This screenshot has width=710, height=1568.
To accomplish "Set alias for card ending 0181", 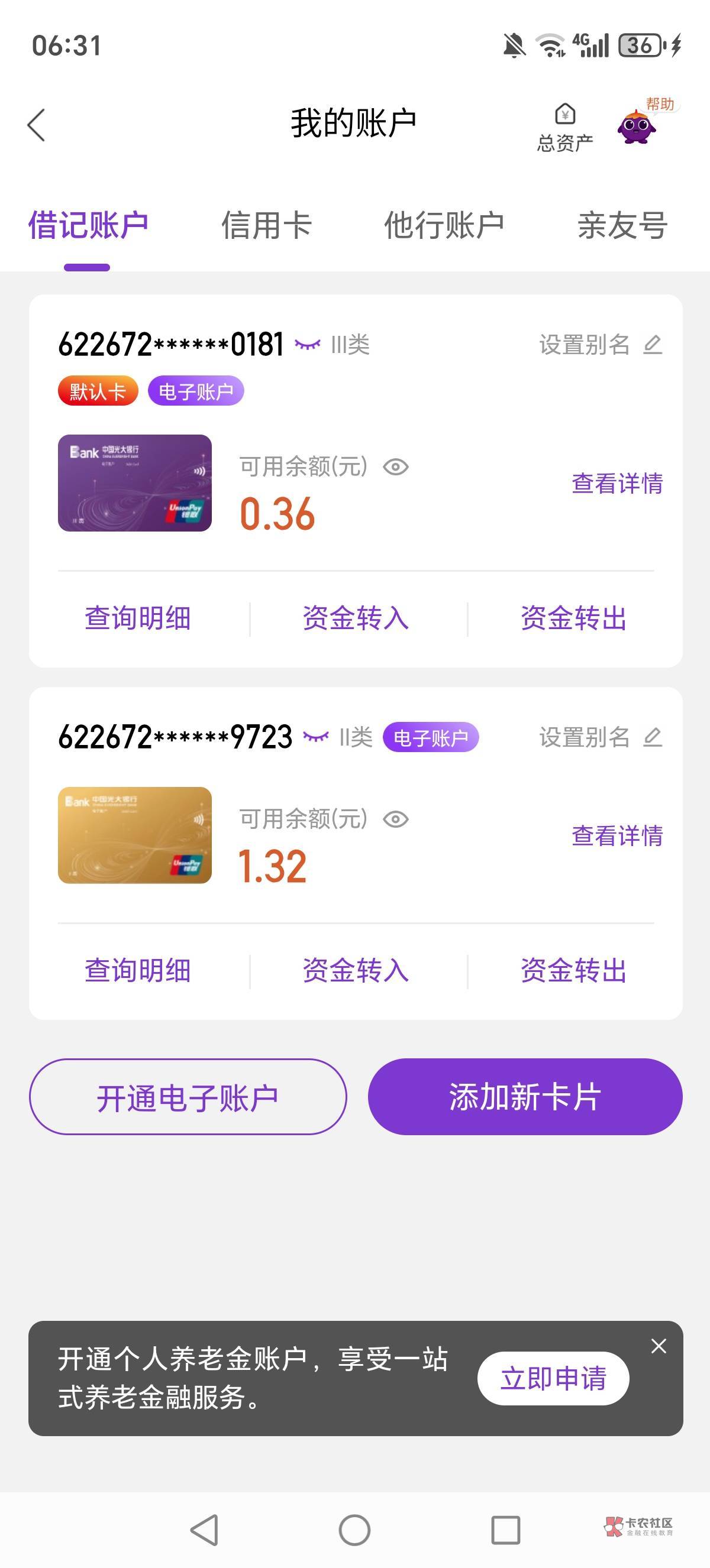I will pos(601,345).
